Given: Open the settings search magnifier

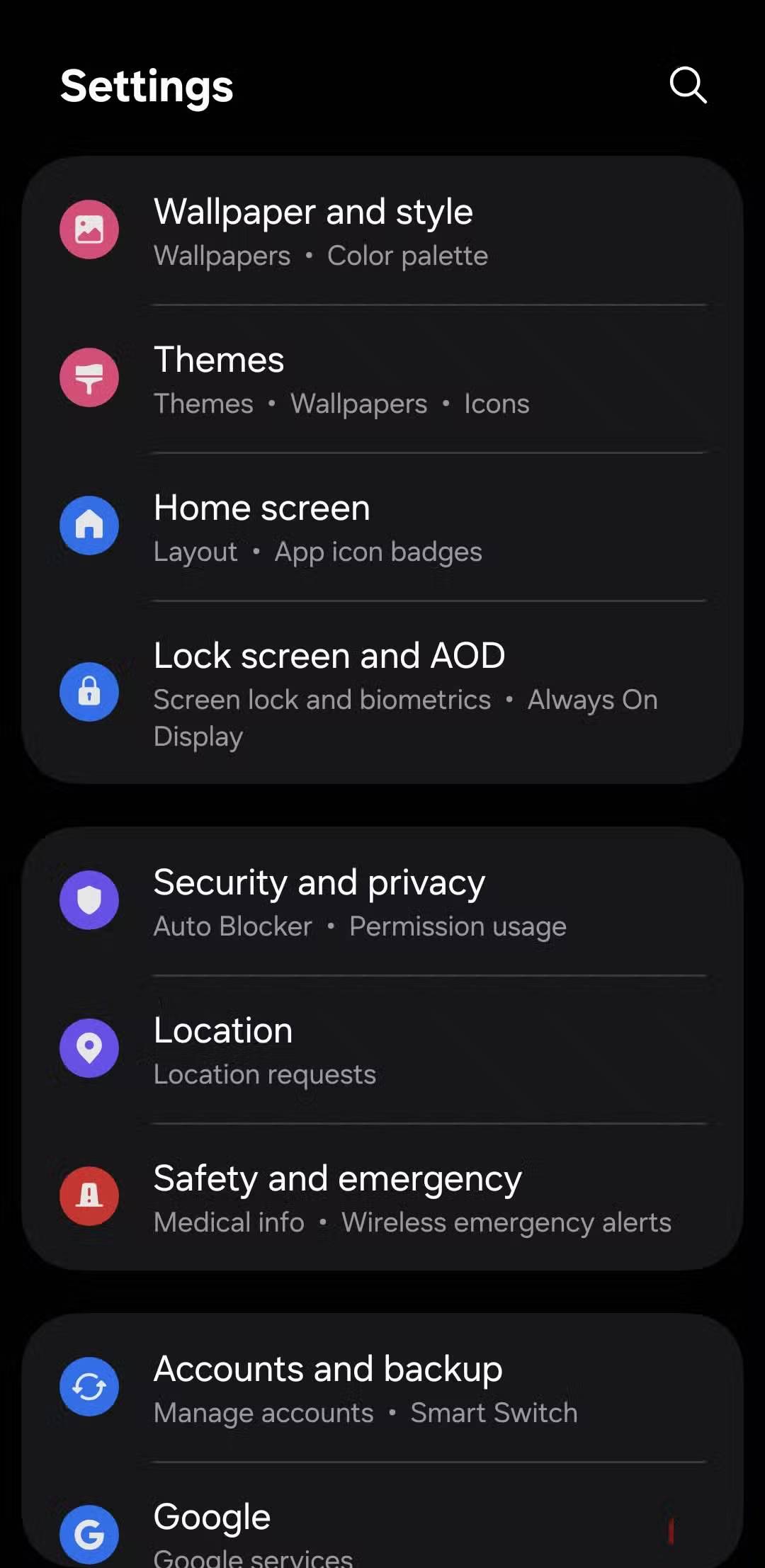Looking at the screenshot, I should tap(687, 86).
